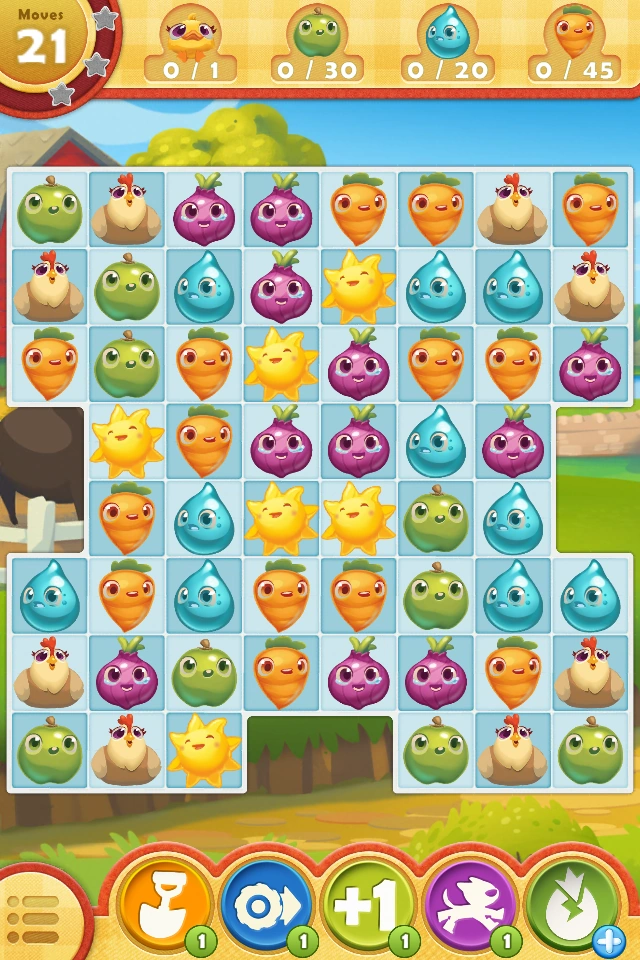Add more egg cracker boosters
This screenshot has height=960, width=640.
tap(608, 941)
